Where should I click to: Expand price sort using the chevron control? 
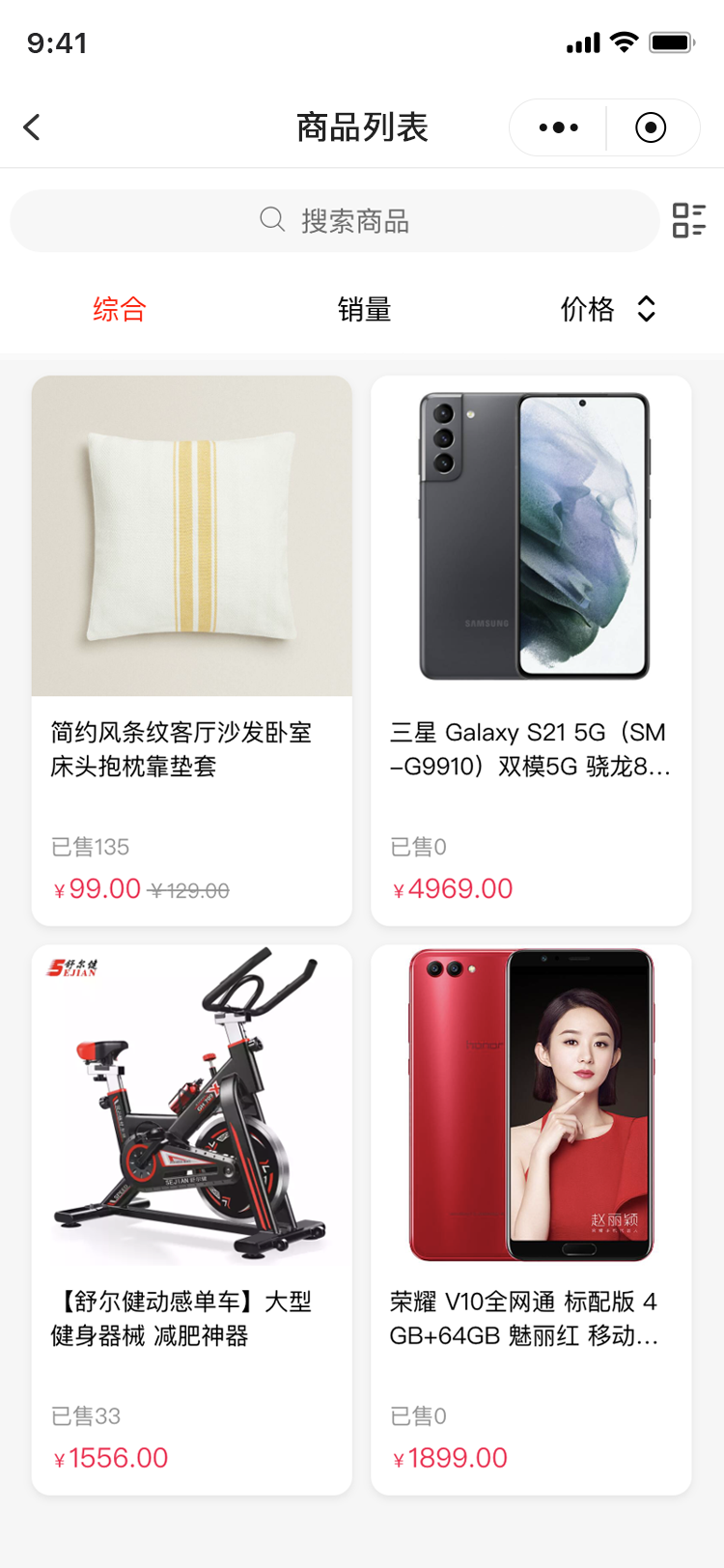[x=645, y=309]
